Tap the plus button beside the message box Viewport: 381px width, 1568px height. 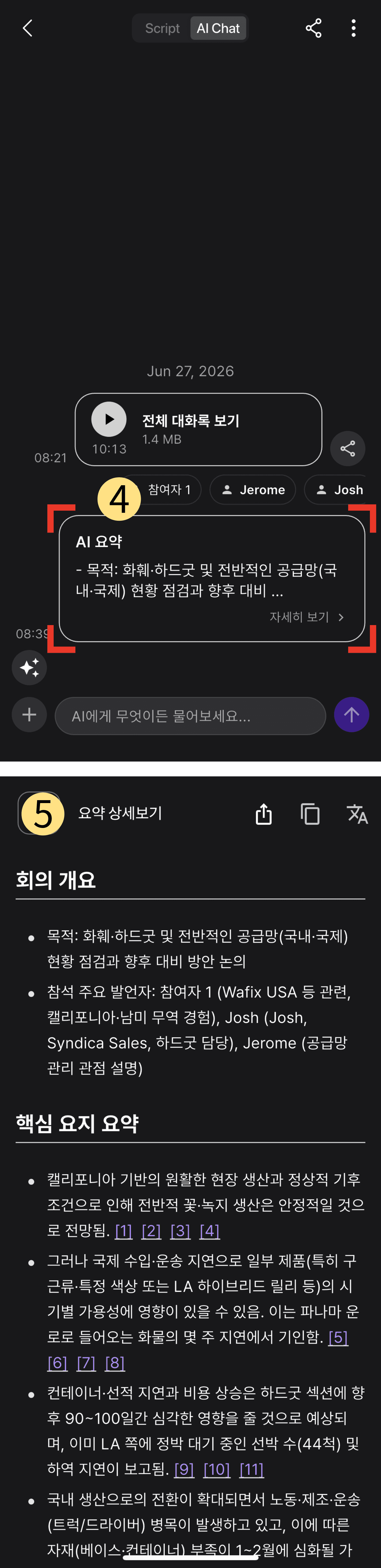(x=29, y=715)
